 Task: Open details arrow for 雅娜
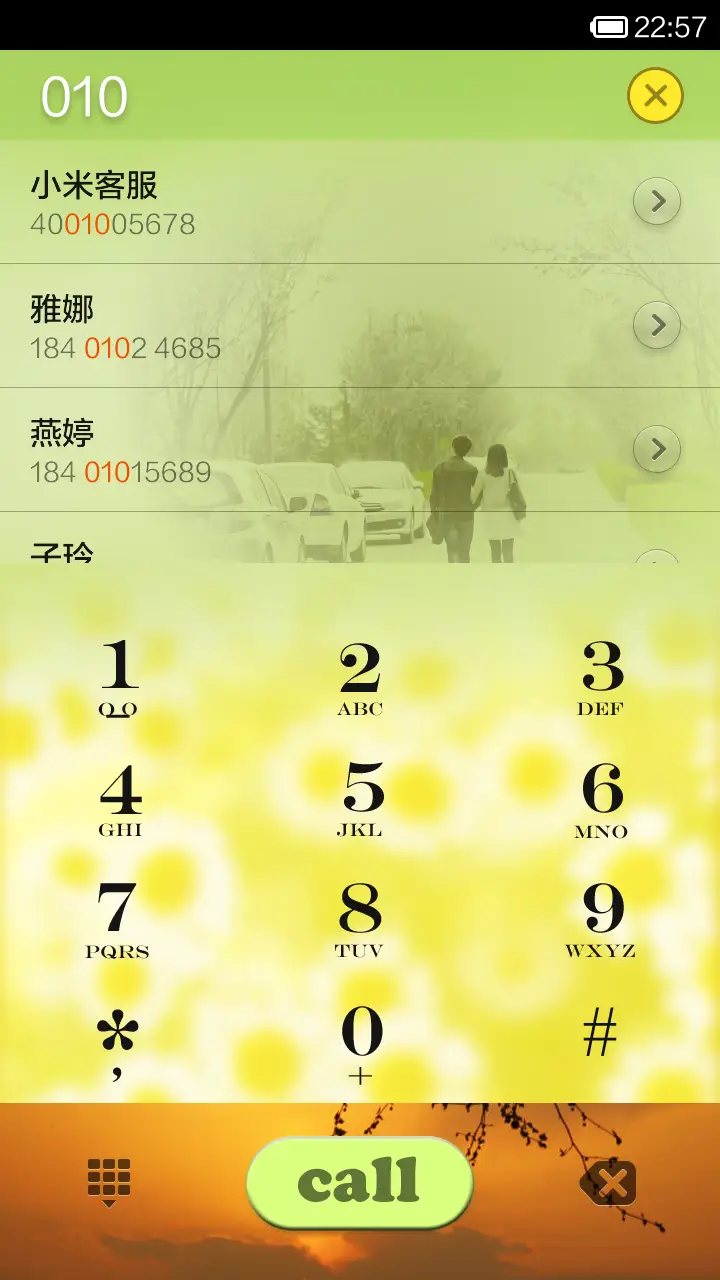658,324
